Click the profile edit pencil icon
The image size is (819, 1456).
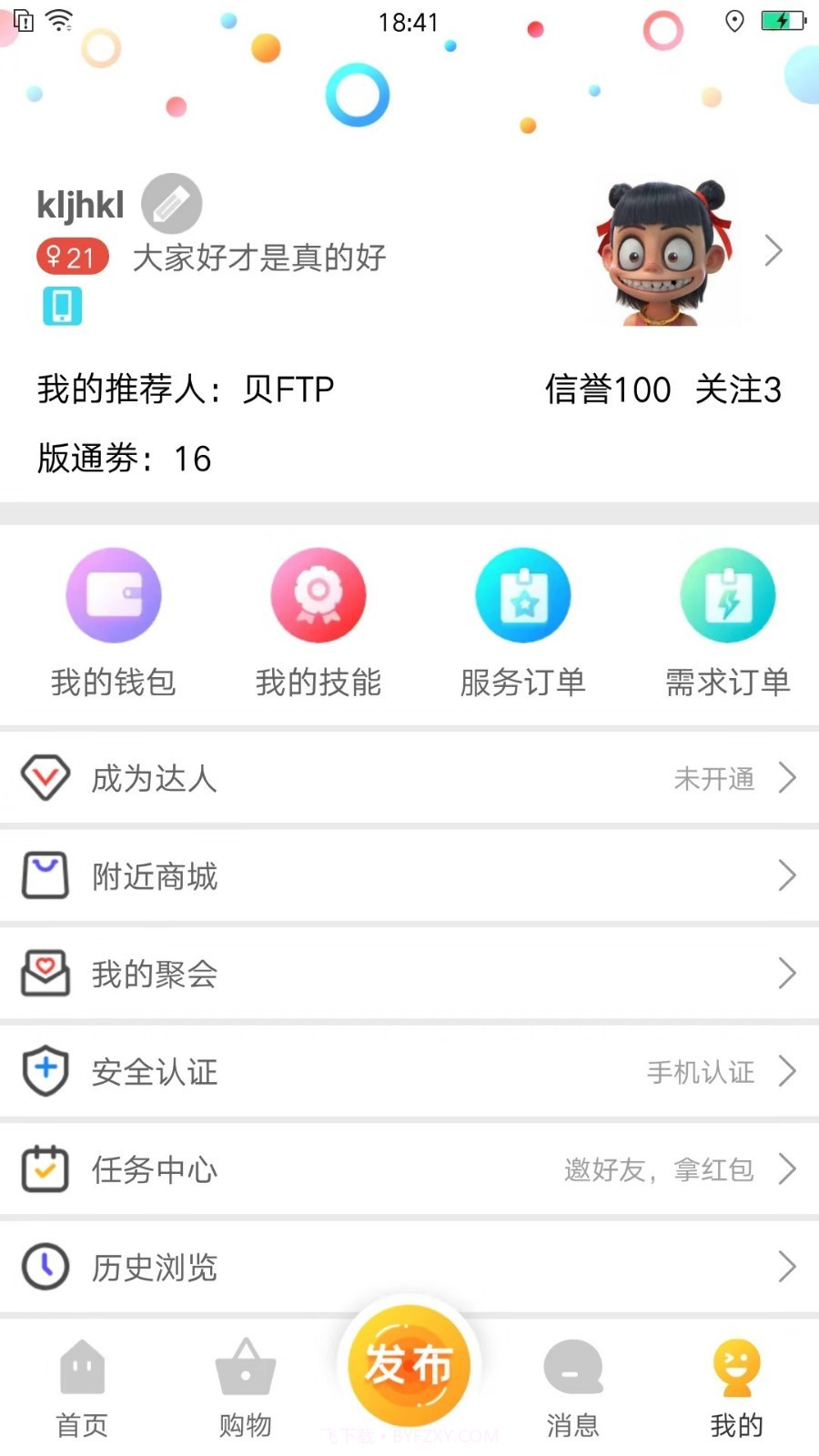171,202
